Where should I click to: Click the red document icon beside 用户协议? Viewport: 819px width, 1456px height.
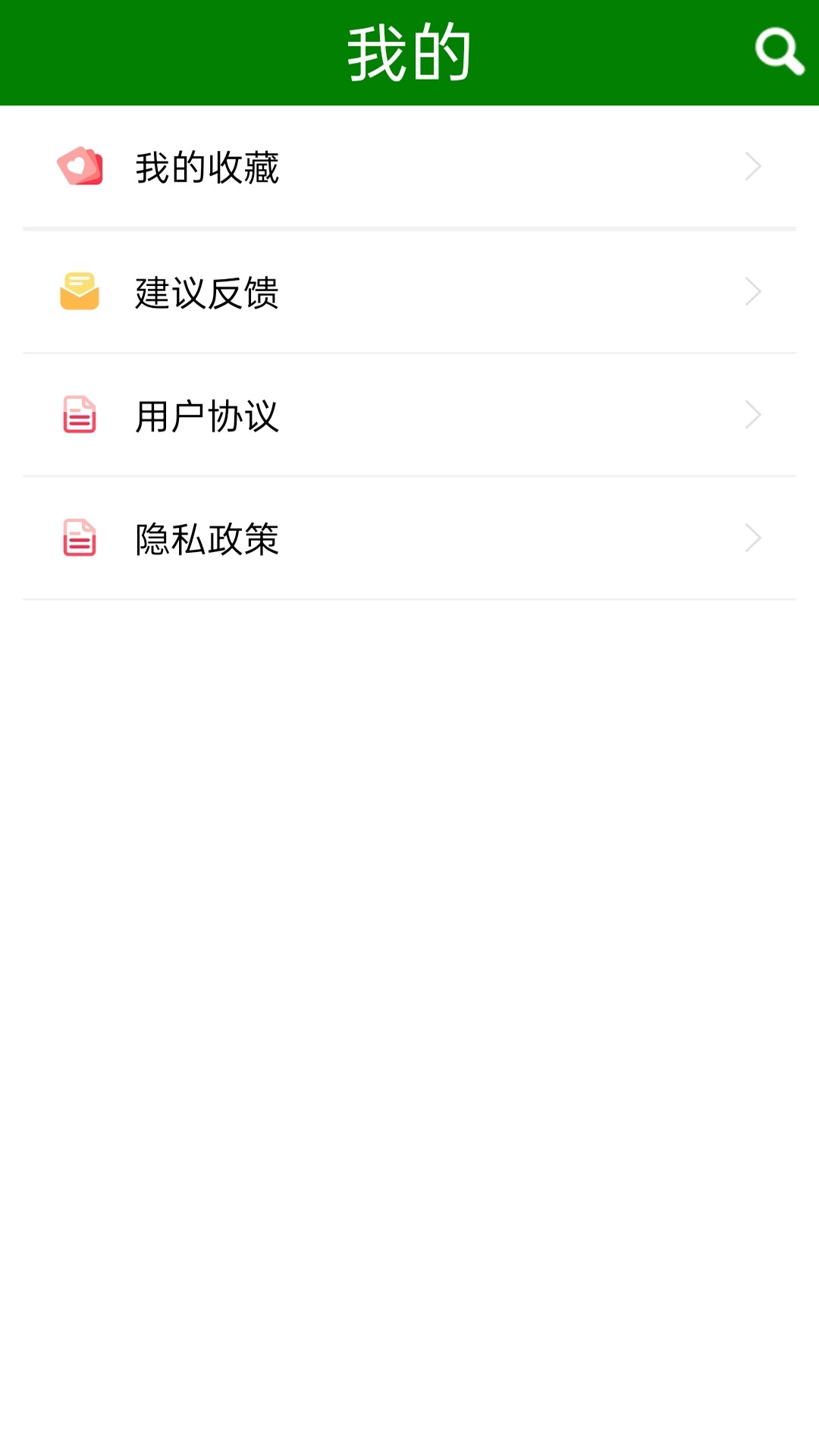coord(78,414)
